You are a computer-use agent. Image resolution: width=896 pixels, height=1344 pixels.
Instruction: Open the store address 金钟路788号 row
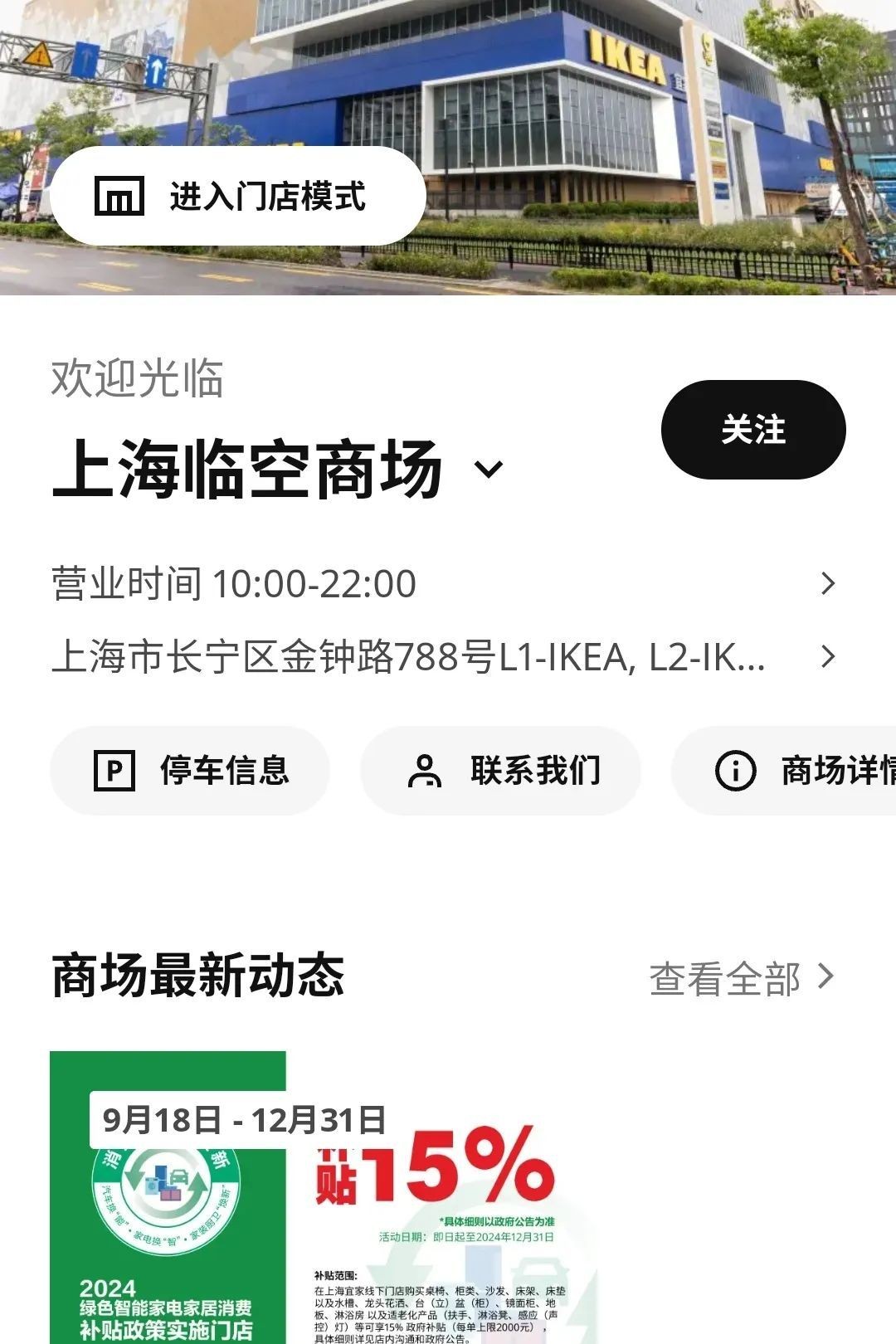[444, 657]
